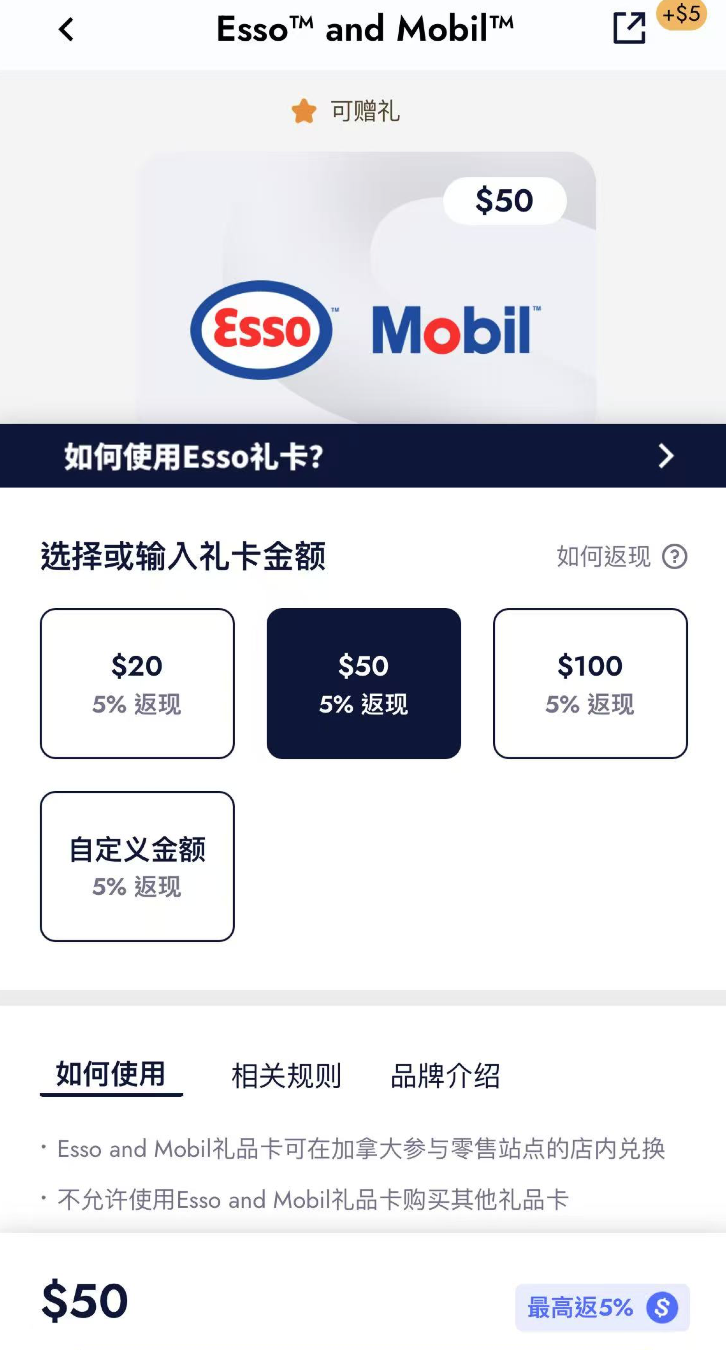Viewport: 726px width, 1350px height.
Task: Choose the $50 amount option
Action: tap(364, 683)
